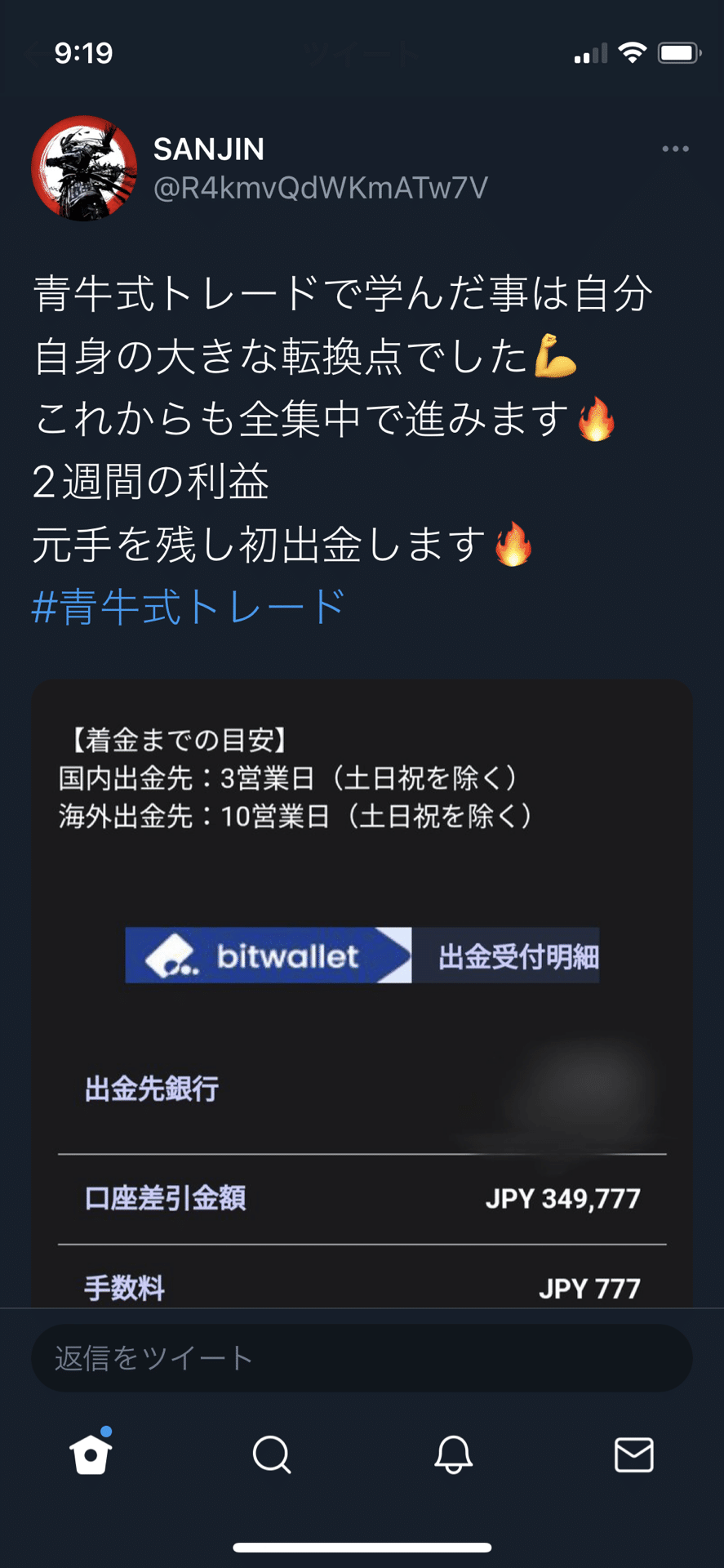The height and width of the screenshot is (1568, 724).
Task: Open the tweet's three-dot overflow menu
Action: coord(675,149)
